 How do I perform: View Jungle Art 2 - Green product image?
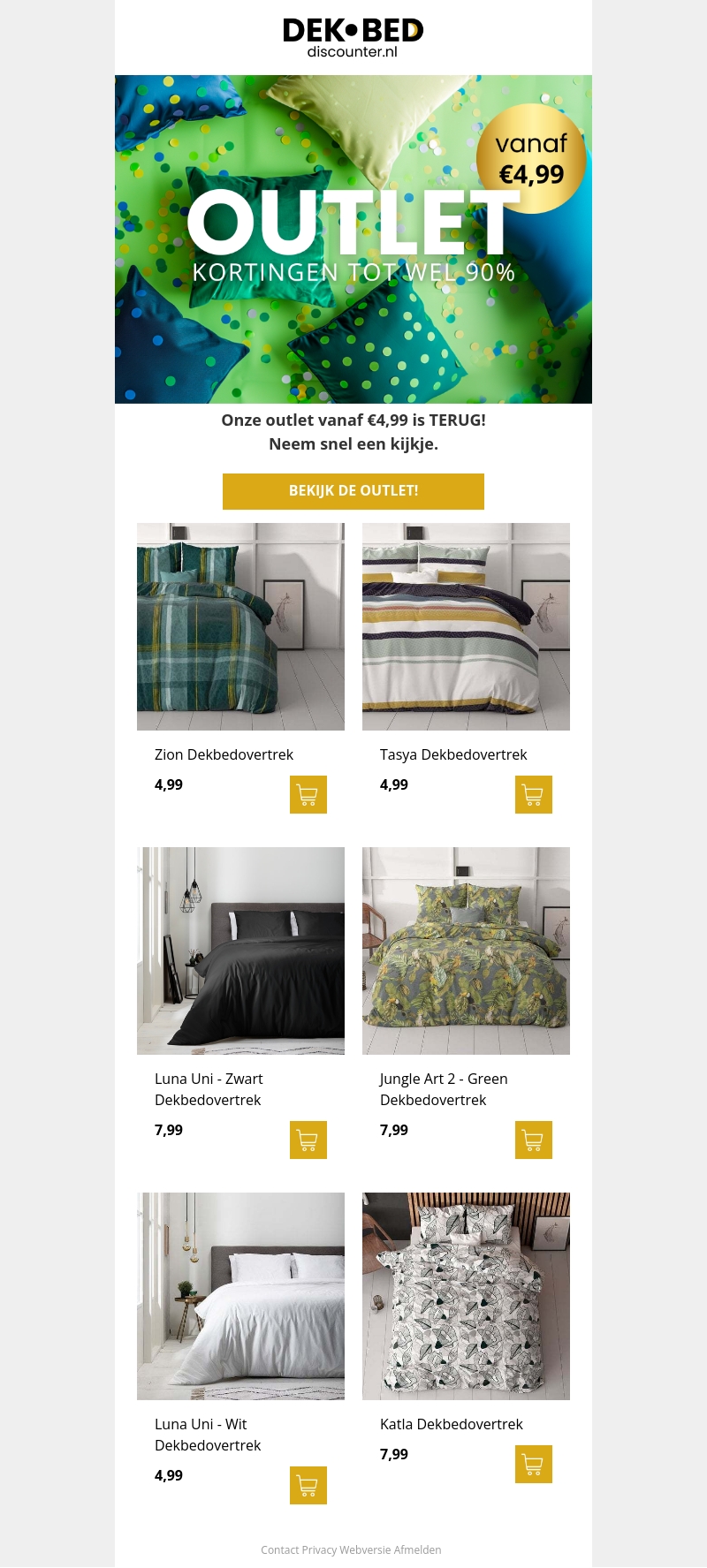coord(466,951)
